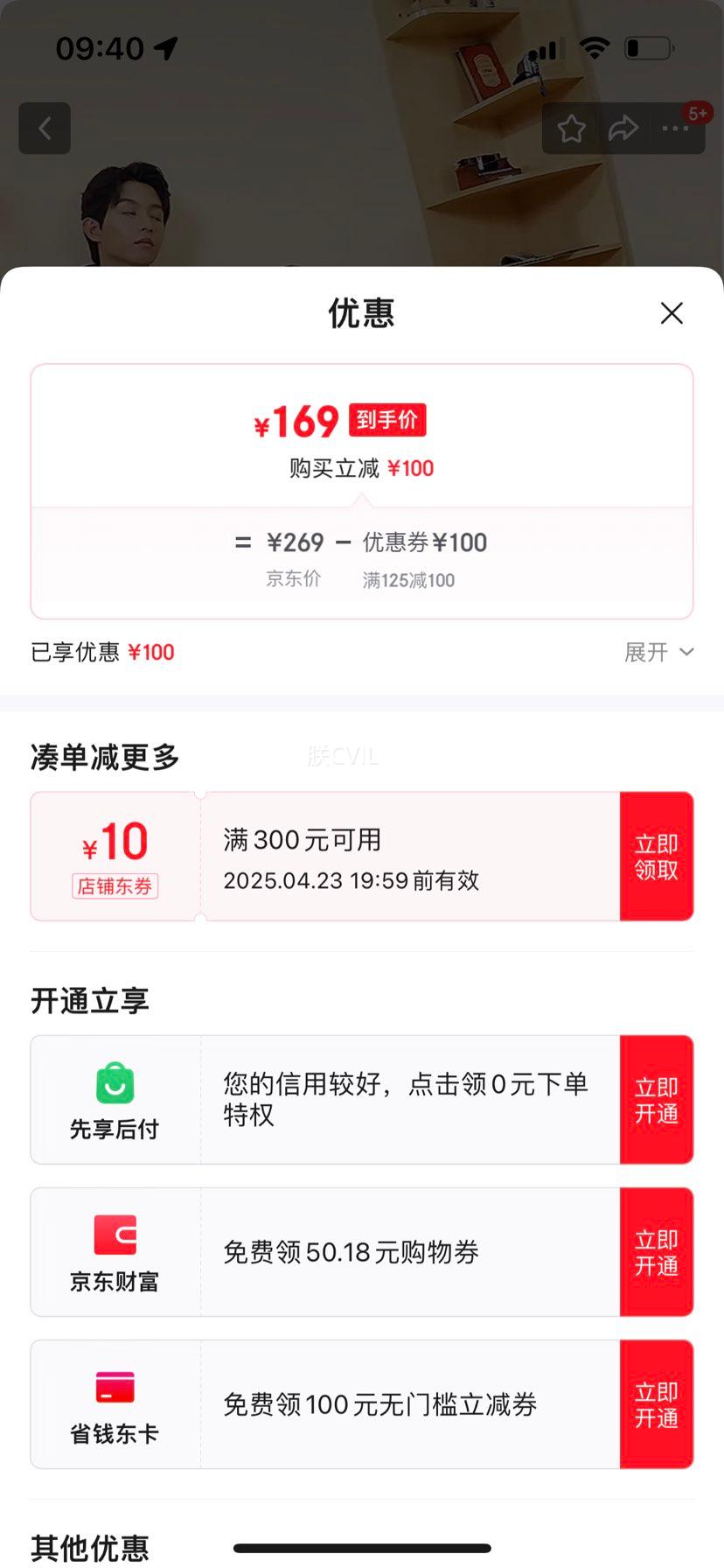The image size is (724, 1568).
Task: Tap the red 到手价 price badge
Action: (386, 420)
